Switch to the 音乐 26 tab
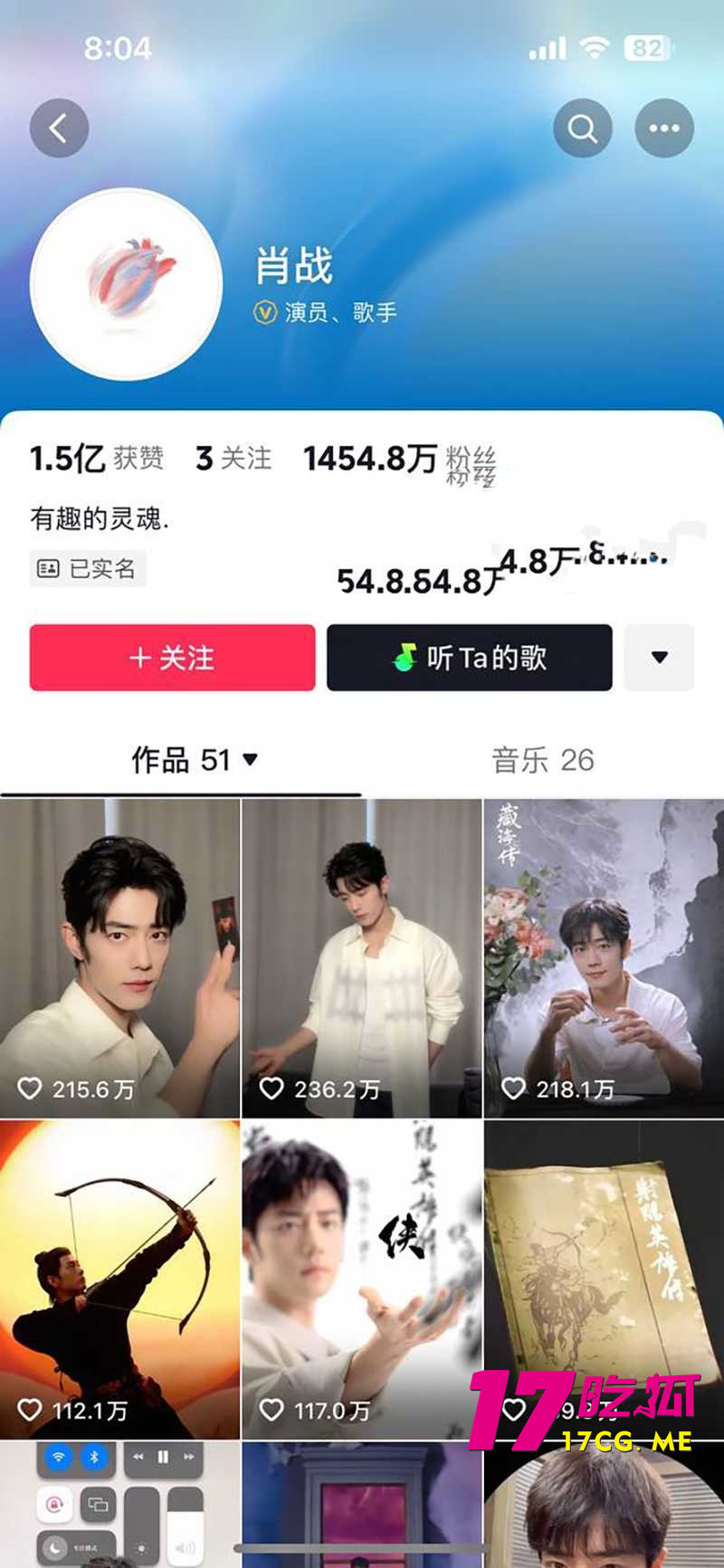 click(x=544, y=761)
